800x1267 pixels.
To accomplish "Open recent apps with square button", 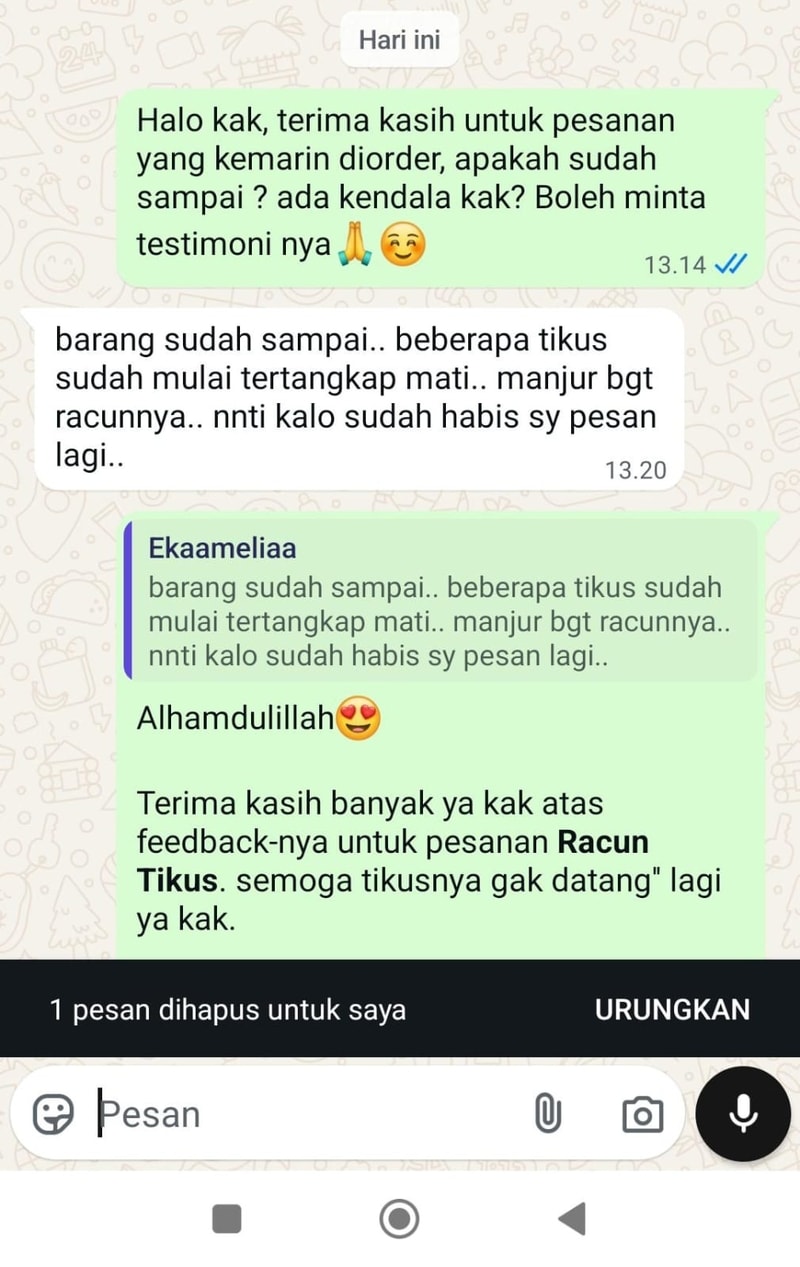I will point(228,1218).
